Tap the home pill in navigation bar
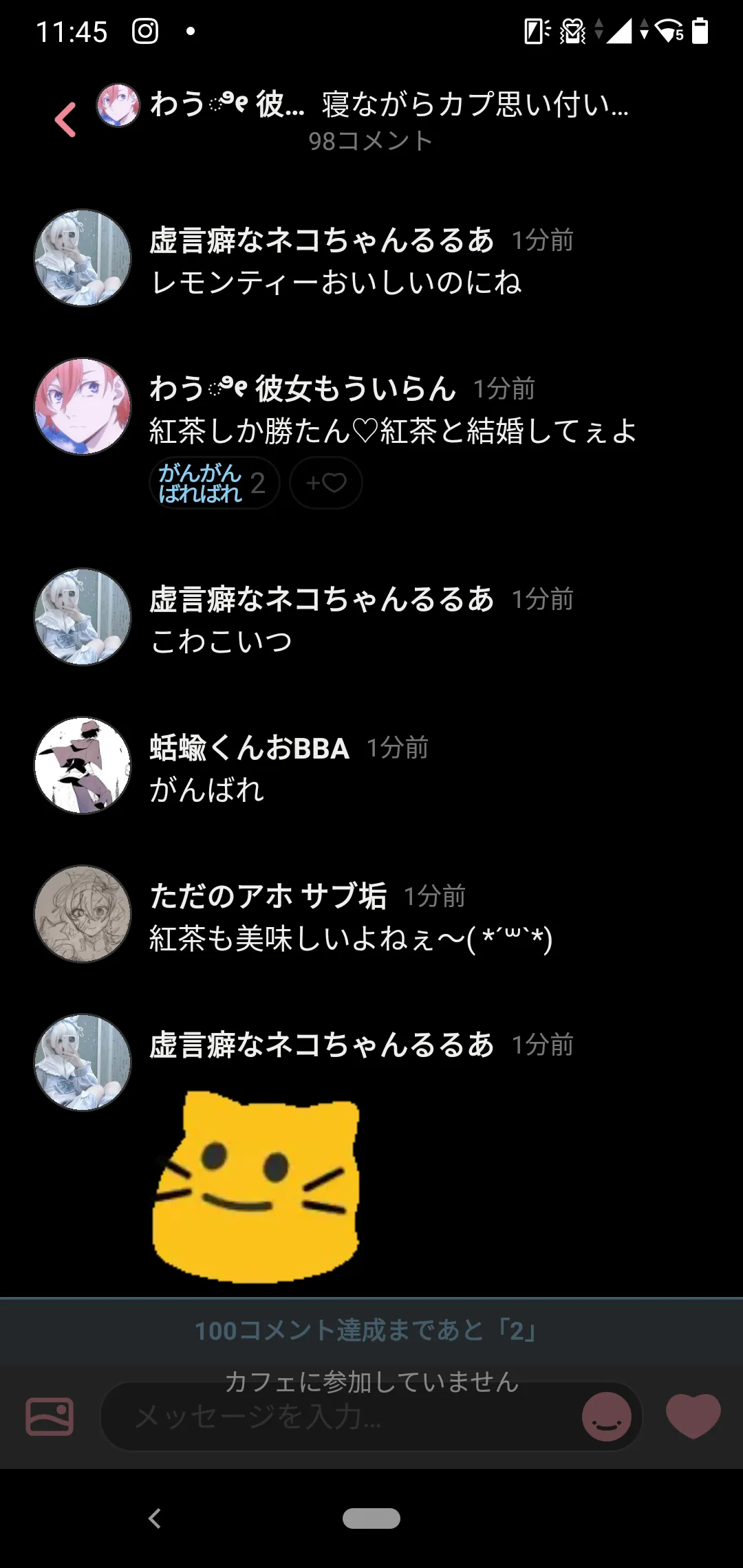Image resolution: width=743 pixels, height=1568 pixels. click(x=371, y=1518)
